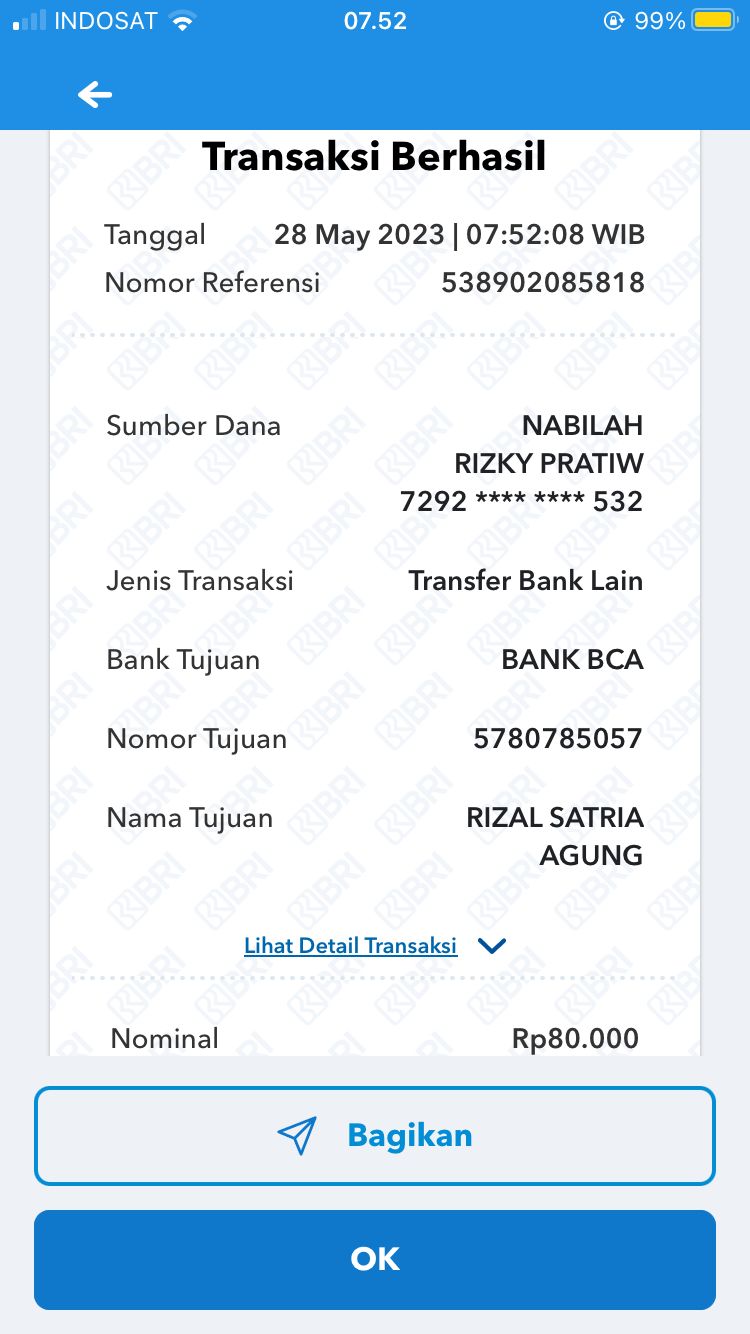Go back using the top arrow
The height and width of the screenshot is (1334, 750).
click(x=95, y=95)
